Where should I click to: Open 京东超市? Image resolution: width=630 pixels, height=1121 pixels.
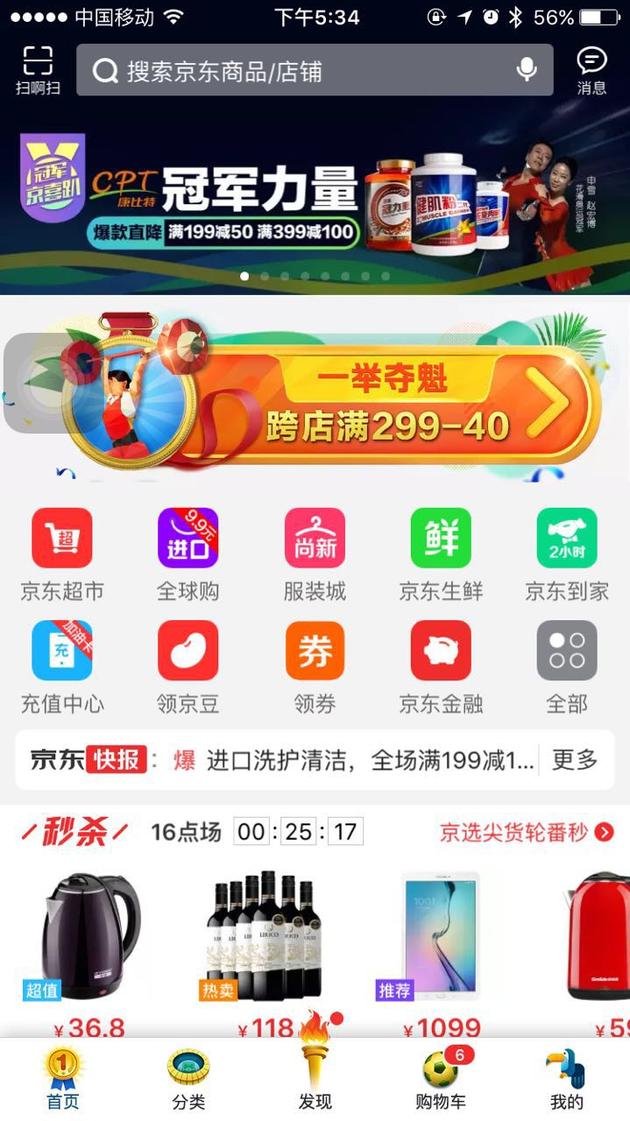(x=62, y=554)
